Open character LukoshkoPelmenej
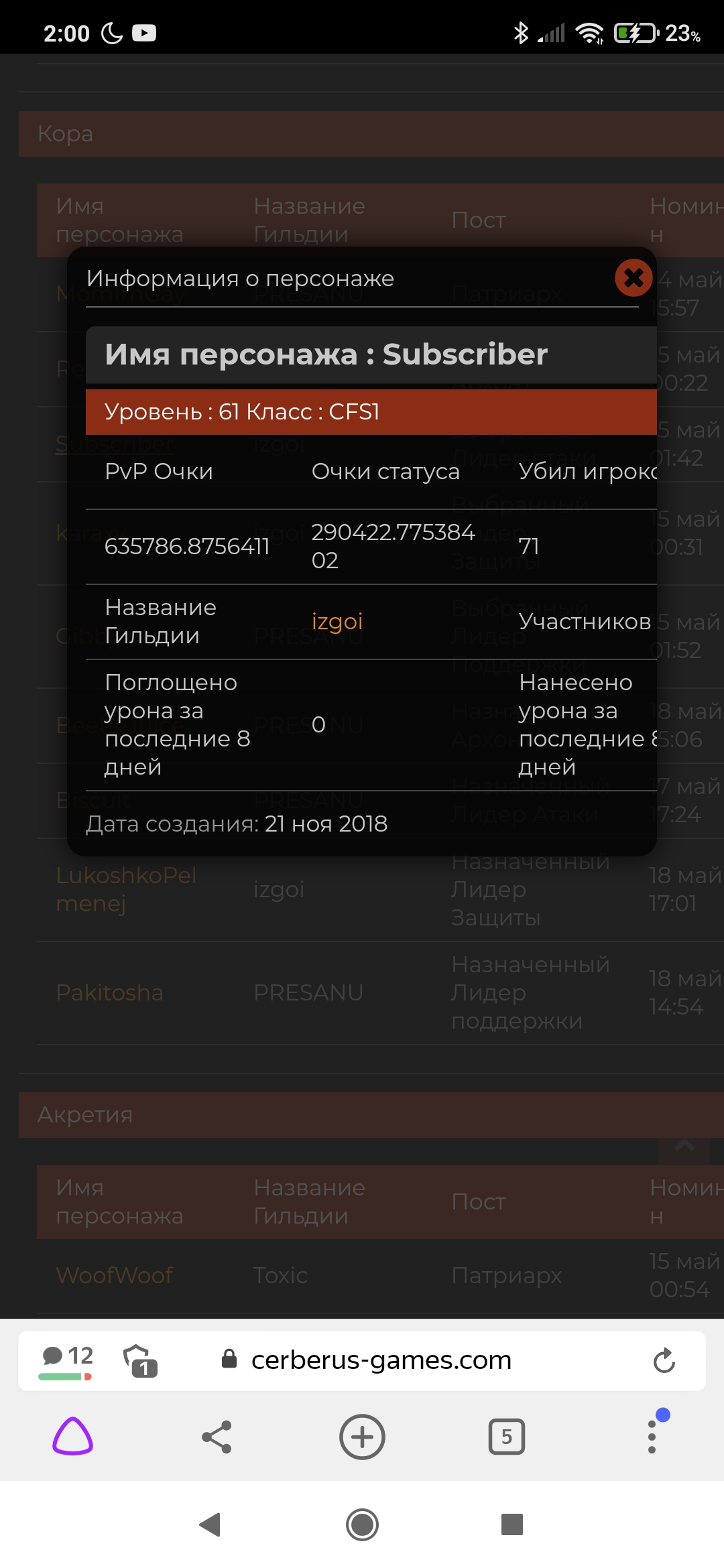The width and height of the screenshot is (724, 1568). [126, 889]
